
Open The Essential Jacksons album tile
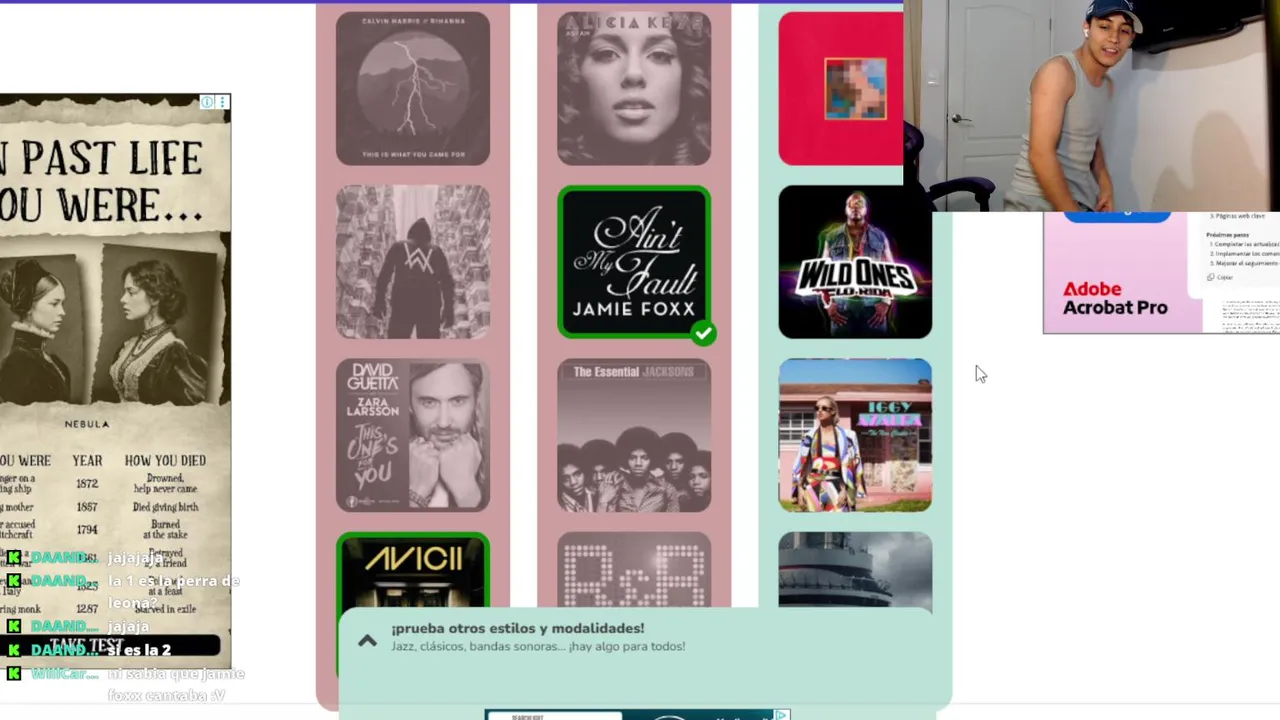634,435
